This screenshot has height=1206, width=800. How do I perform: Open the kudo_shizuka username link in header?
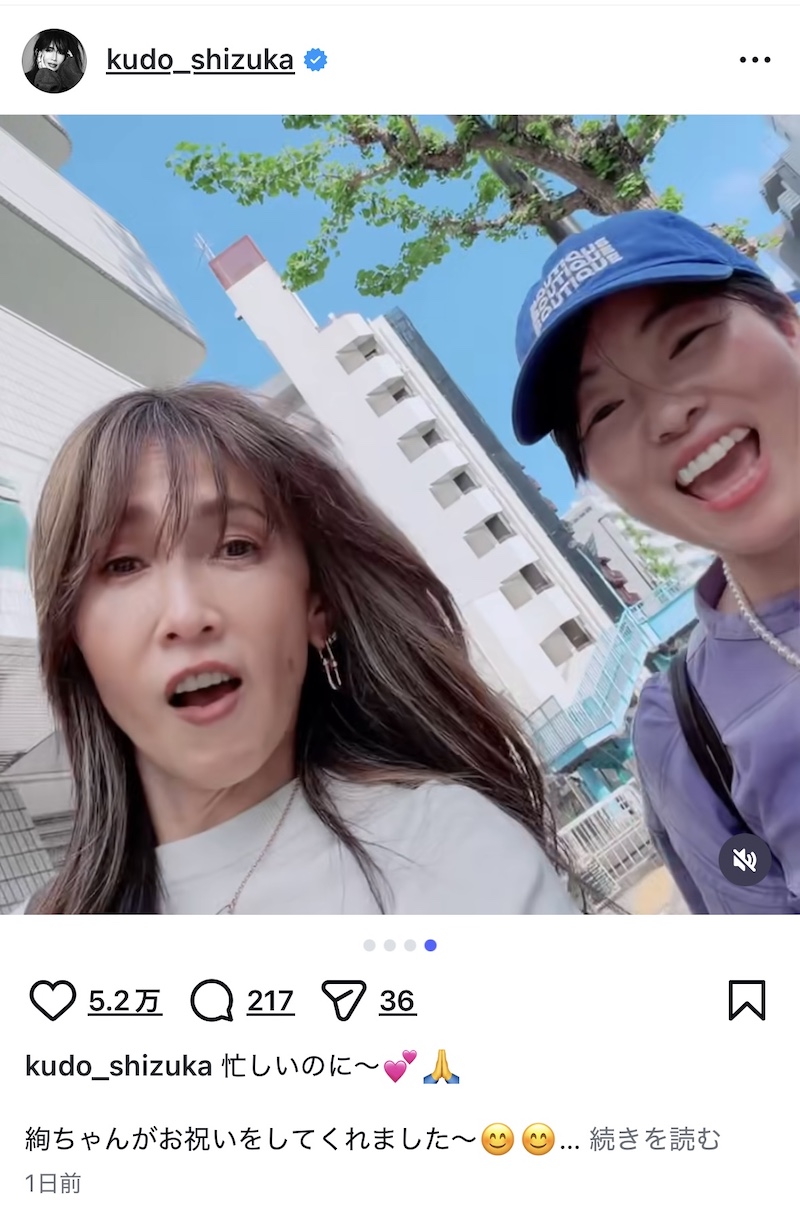200,61
